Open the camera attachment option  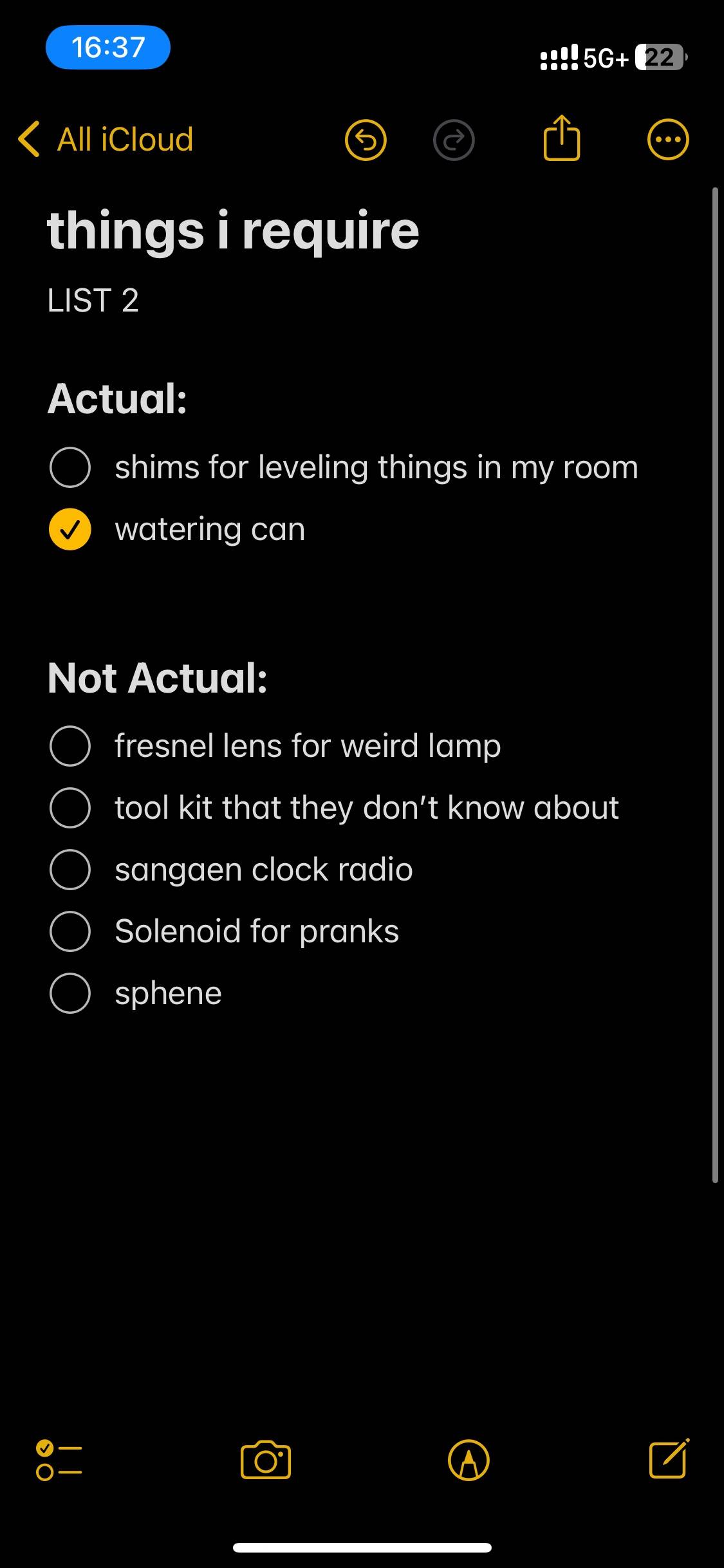click(x=266, y=1460)
